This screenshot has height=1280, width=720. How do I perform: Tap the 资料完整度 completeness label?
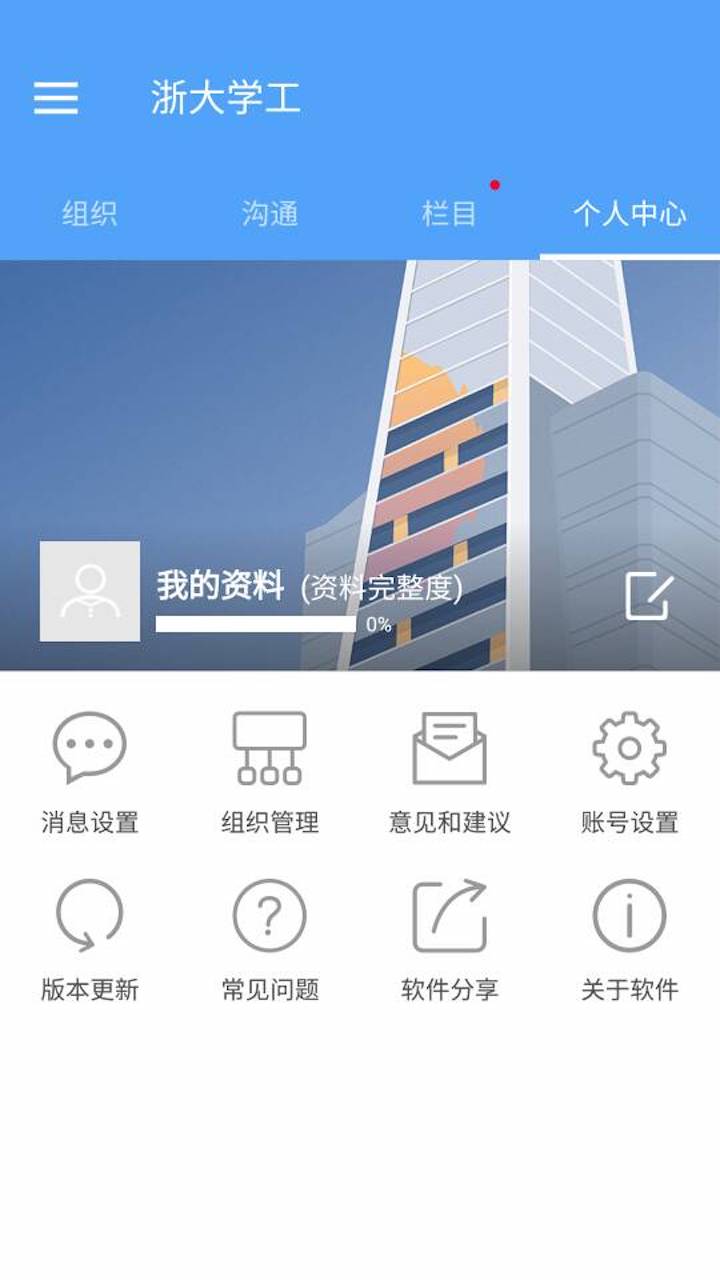pos(384,588)
